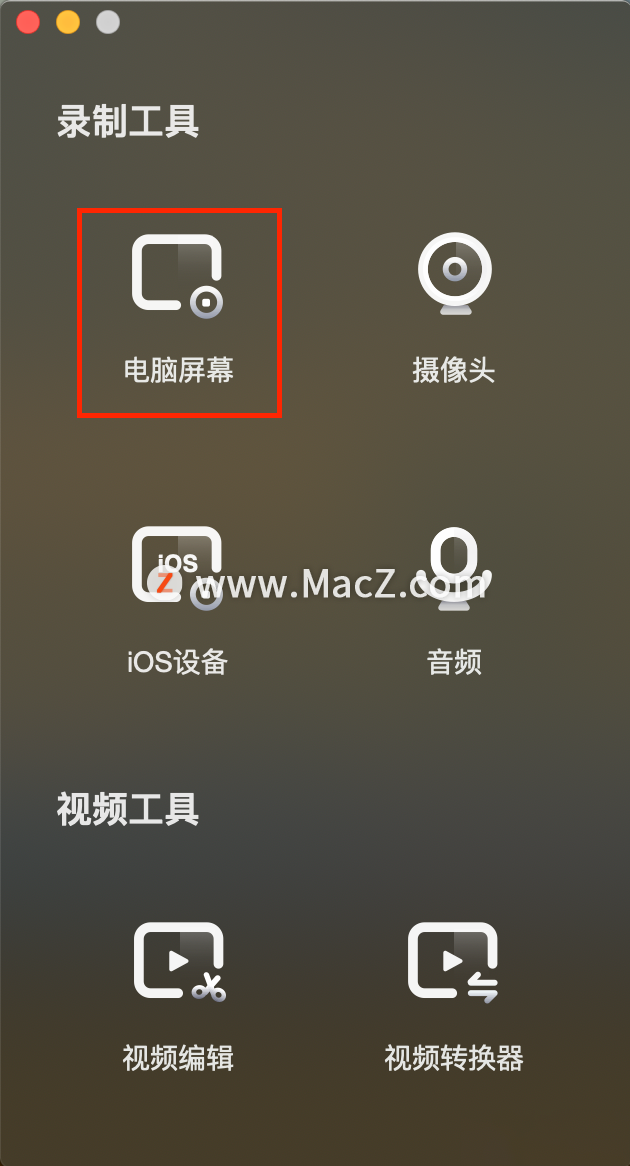Viewport: 630px width, 1166px height.
Task: Launch the 视频编辑 video editor
Action: pos(178,995)
